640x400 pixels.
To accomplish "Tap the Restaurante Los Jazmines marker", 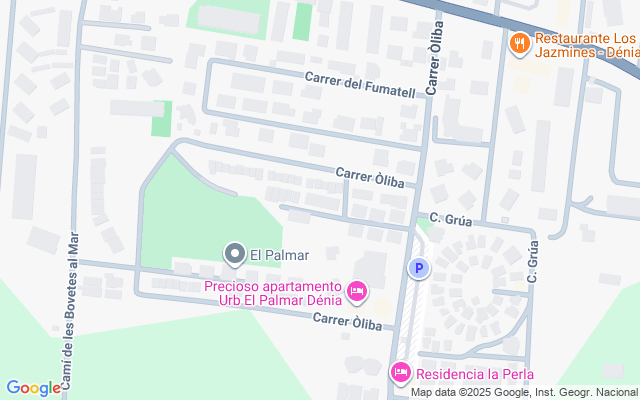I will coord(519,43).
